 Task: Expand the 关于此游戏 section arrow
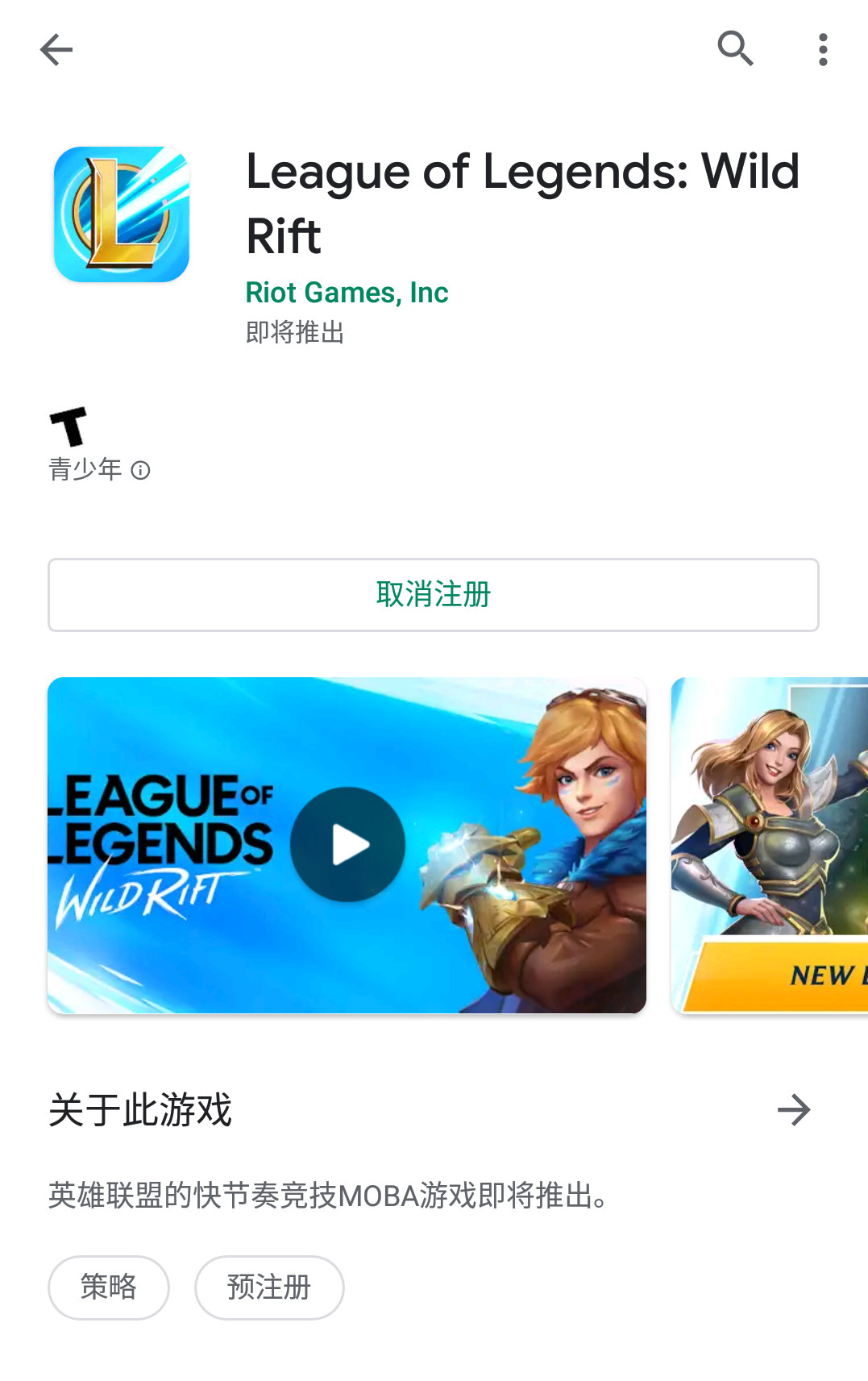(793, 1110)
